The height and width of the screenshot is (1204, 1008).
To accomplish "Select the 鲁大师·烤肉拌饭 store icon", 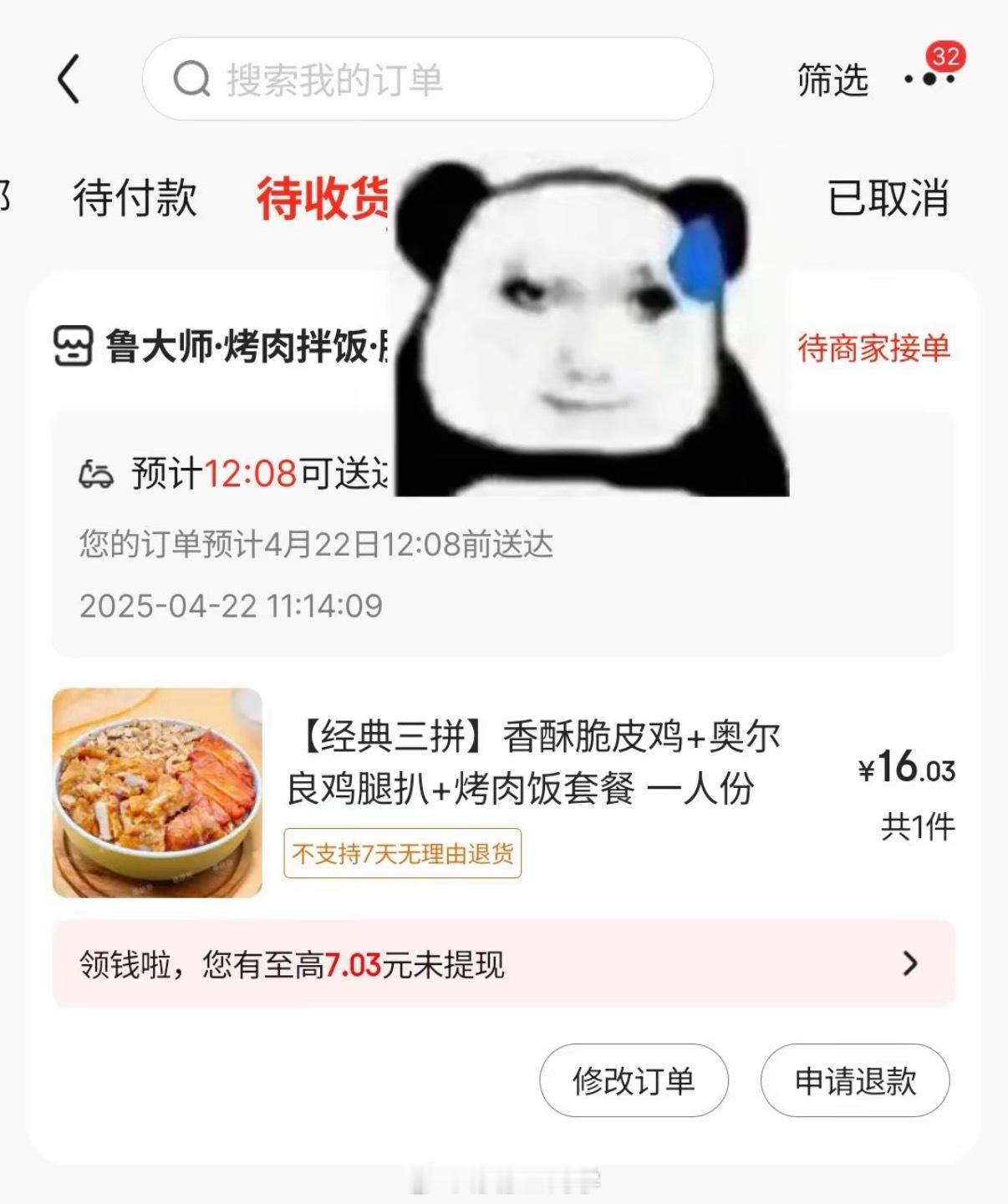I will [72, 348].
